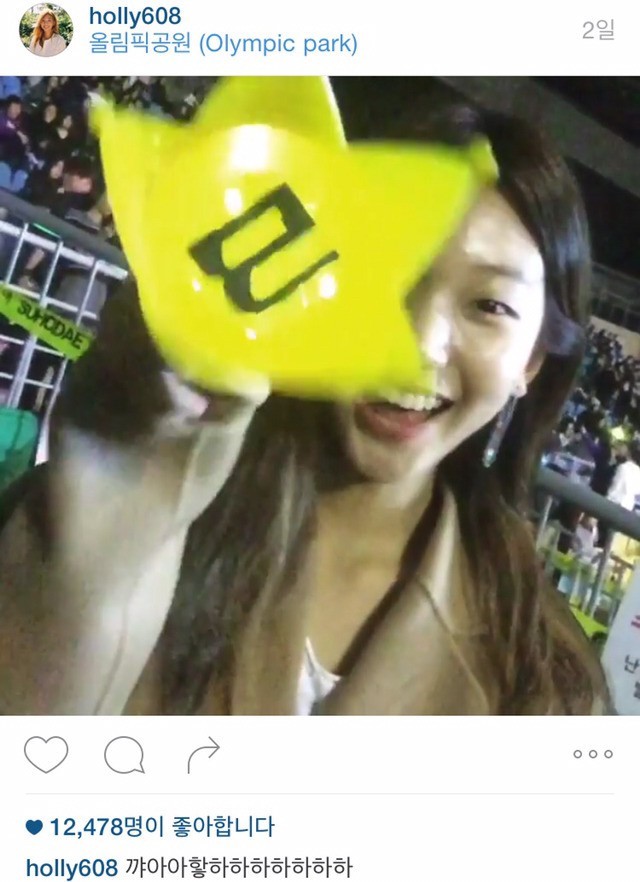Open holly608's profile picture

pyautogui.click(x=46, y=31)
